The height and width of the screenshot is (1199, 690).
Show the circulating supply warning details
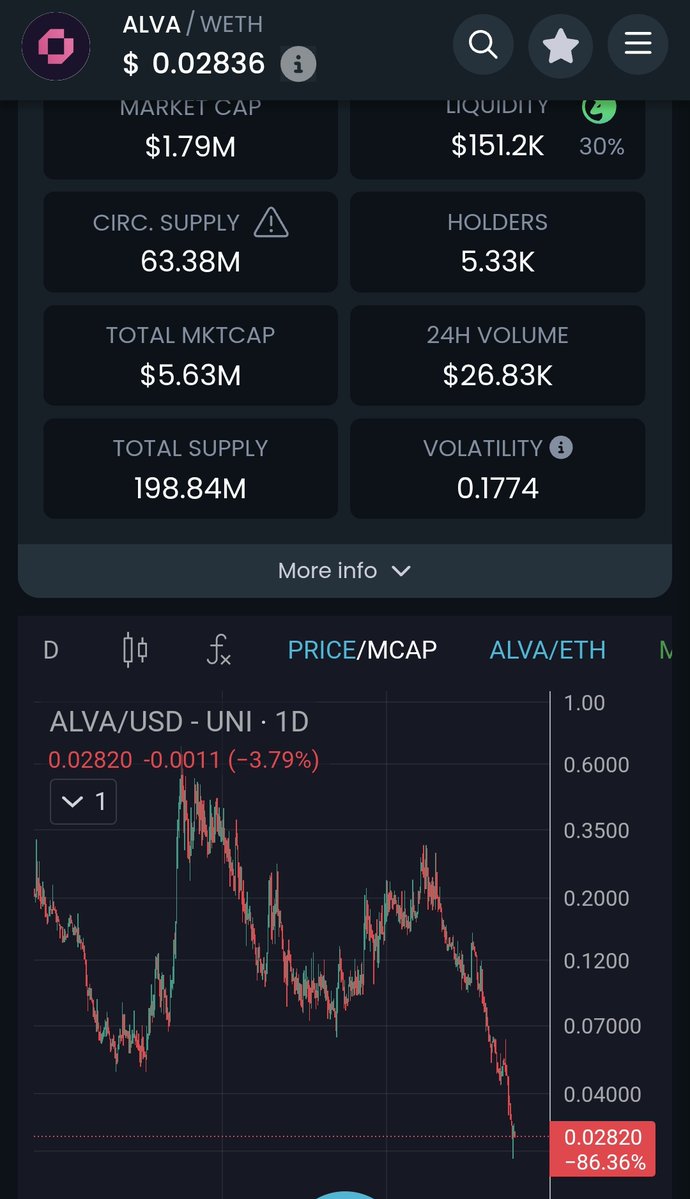(x=270, y=223)
